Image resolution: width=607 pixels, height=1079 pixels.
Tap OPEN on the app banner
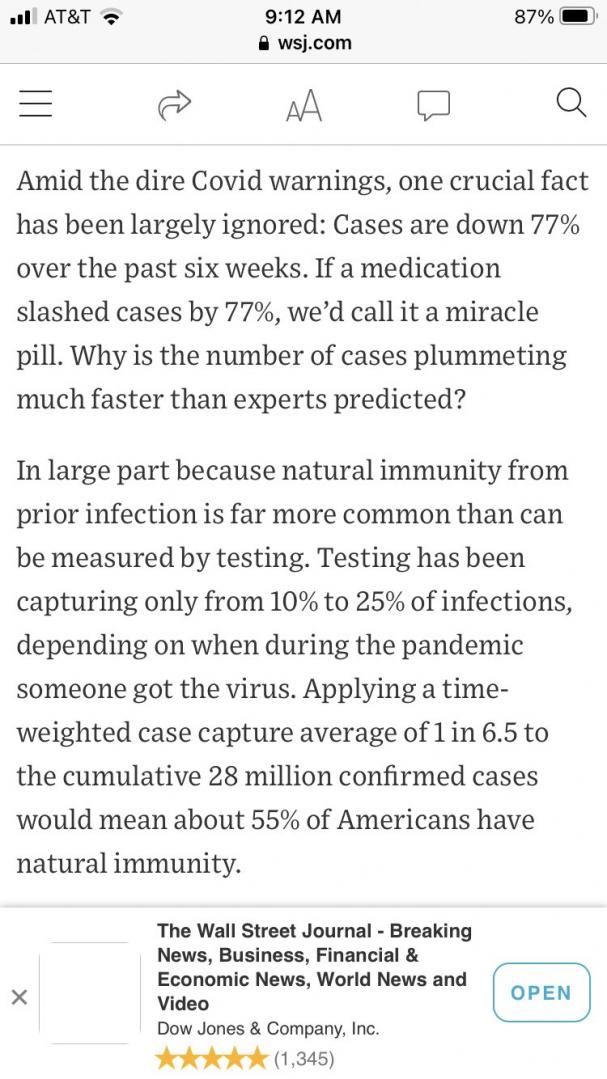541,992
